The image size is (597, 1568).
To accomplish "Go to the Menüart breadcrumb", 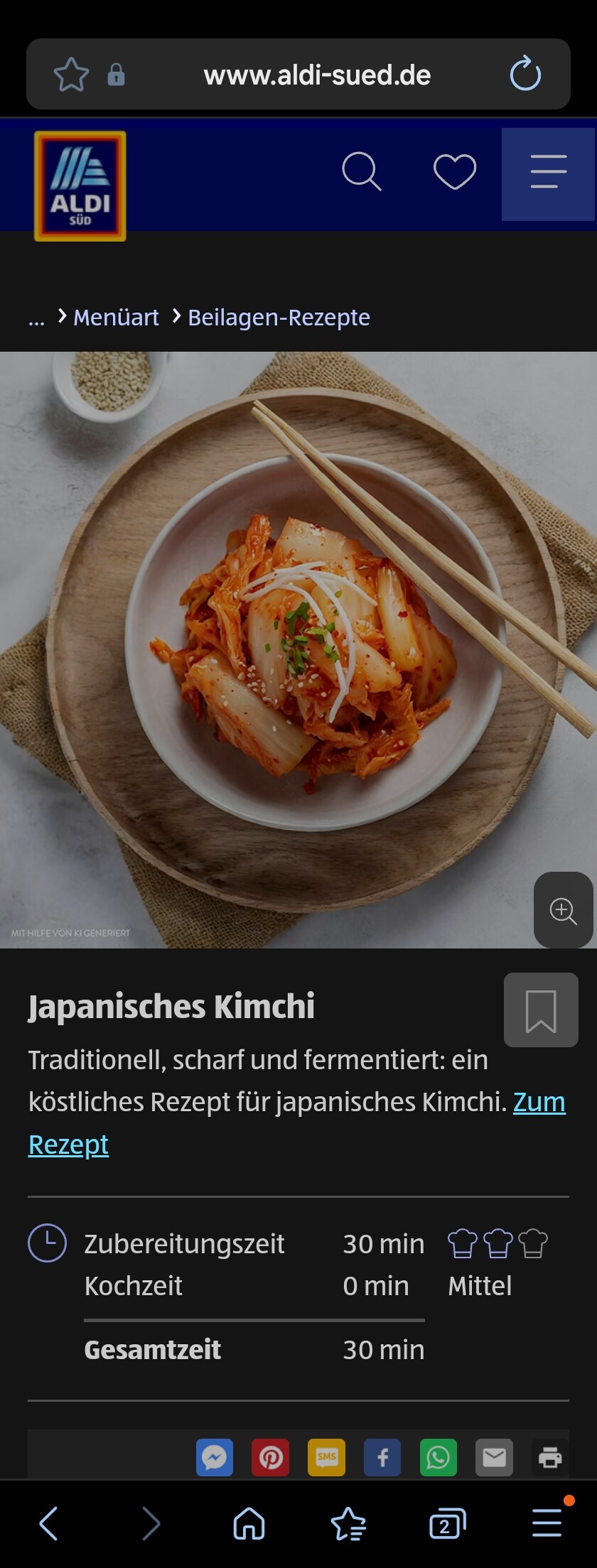I will point(116,318).
